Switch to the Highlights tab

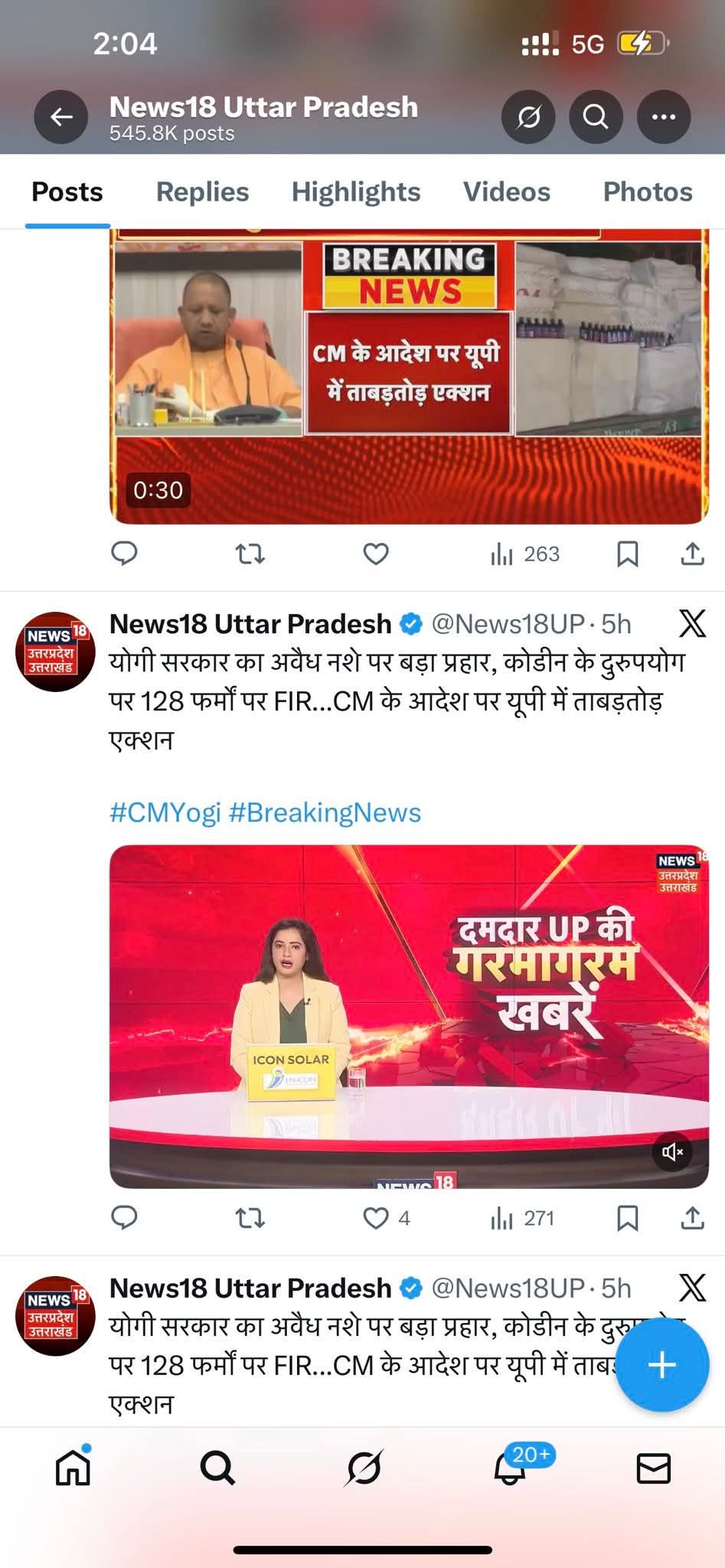tap(356, 192)
